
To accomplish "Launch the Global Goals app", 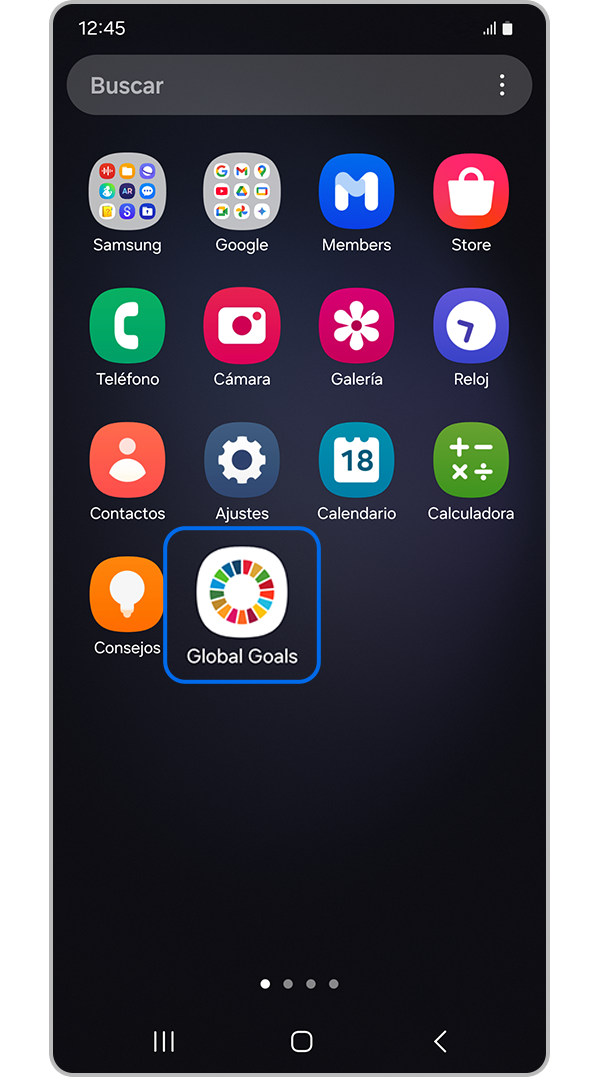I will pos(242,594).
